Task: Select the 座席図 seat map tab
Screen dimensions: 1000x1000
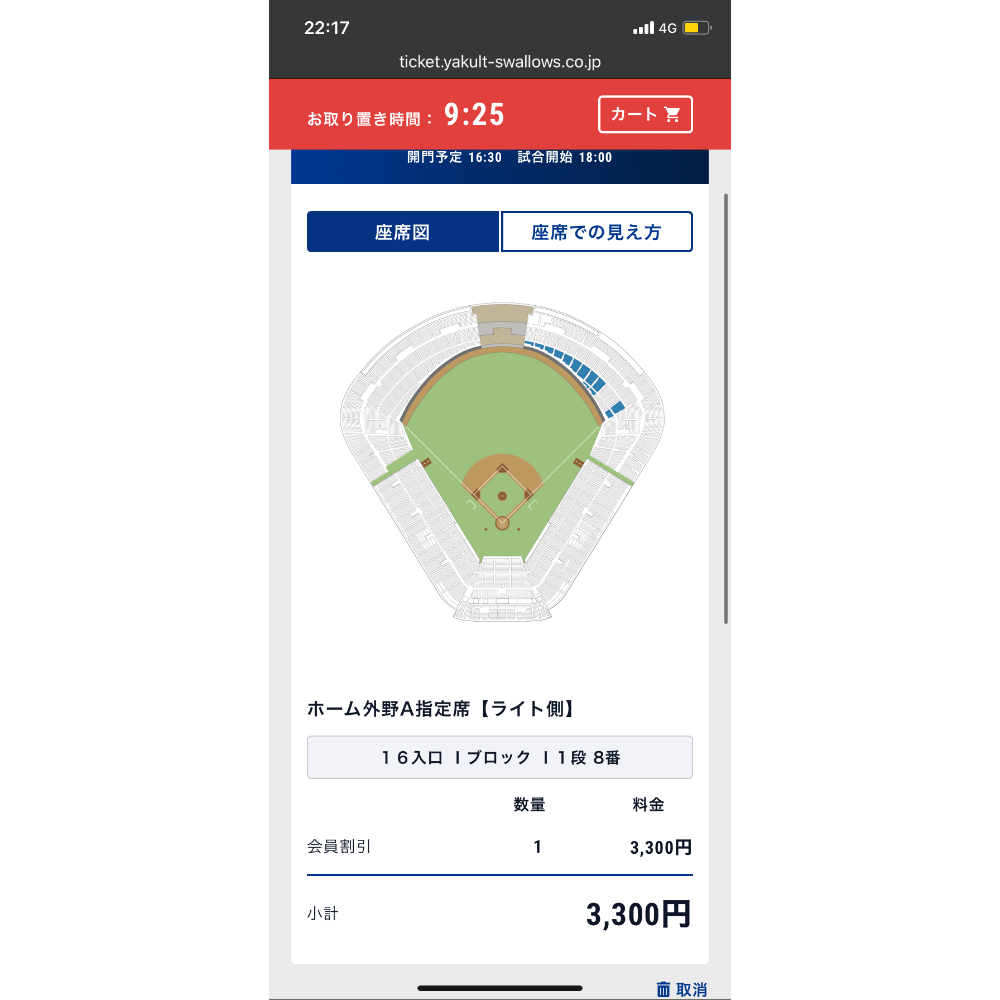Action: coord(402,232)
